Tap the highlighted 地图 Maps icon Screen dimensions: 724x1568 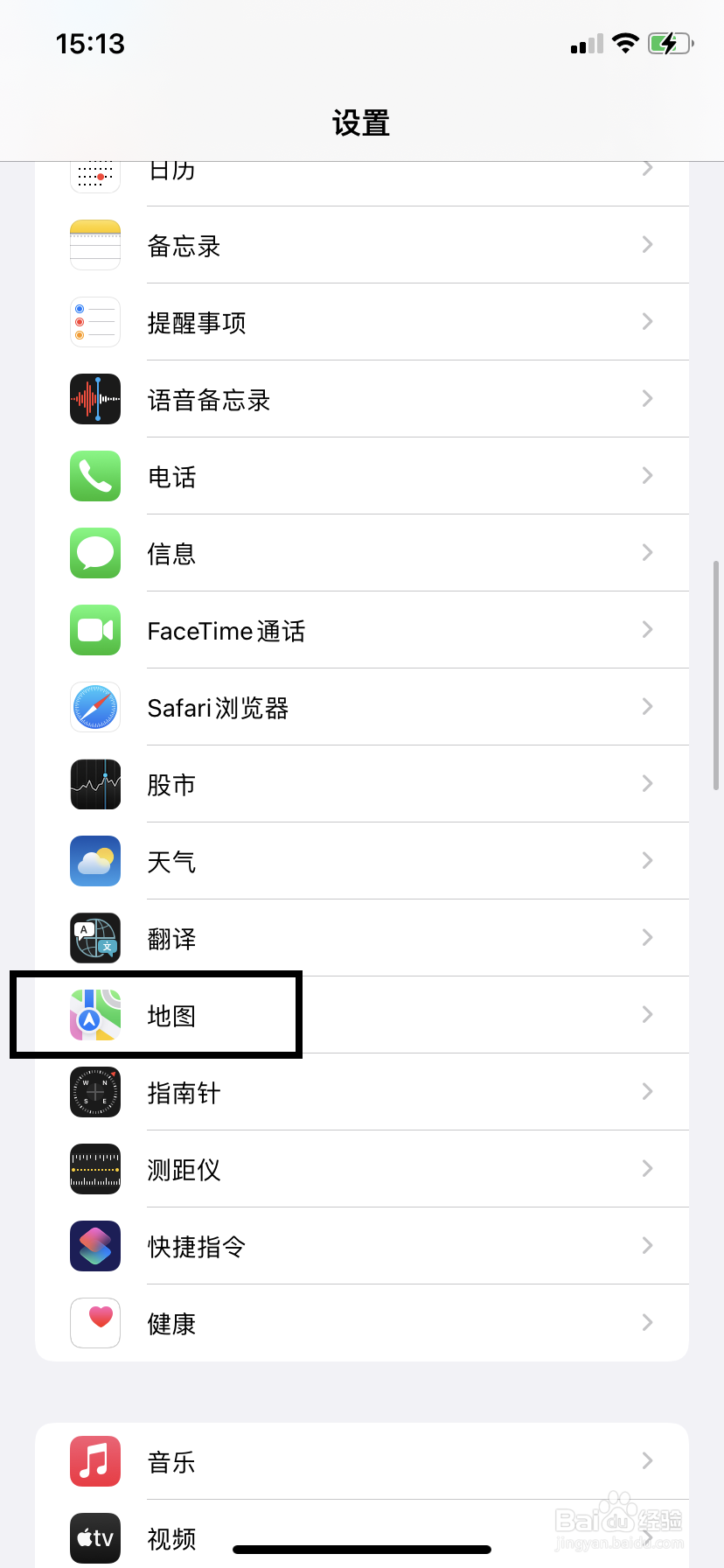(94, 1015)
